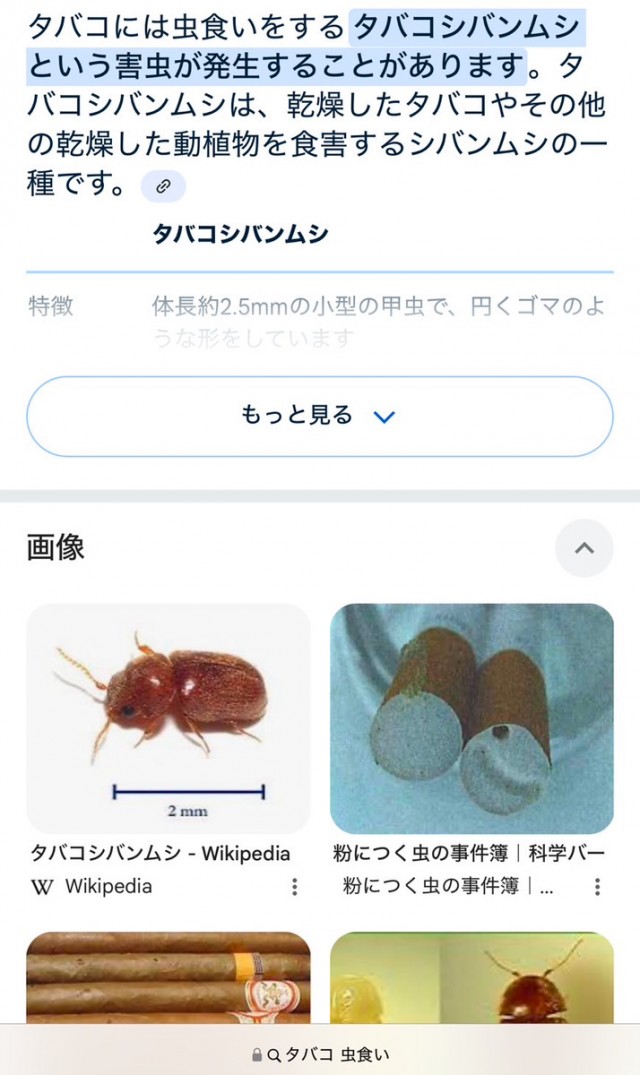View the cigars image result
The width and height of the screenshot is (640, 1075).
(x=168, y=978)
